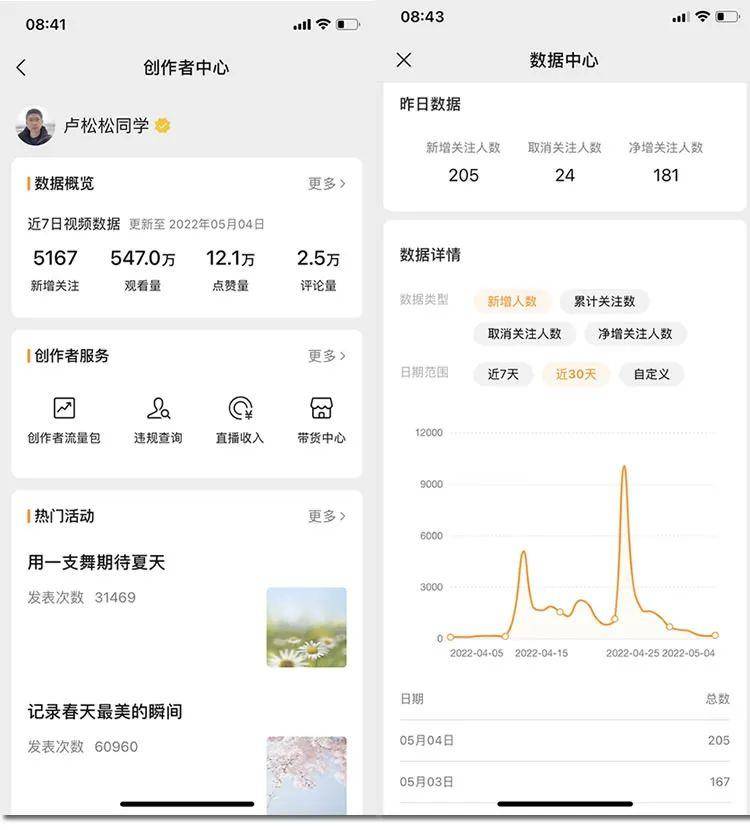Viewport: 750px width, 830px height.
Task: Switch the date range to 近30天
Action: pyautogui.click(x=576, y=375)
